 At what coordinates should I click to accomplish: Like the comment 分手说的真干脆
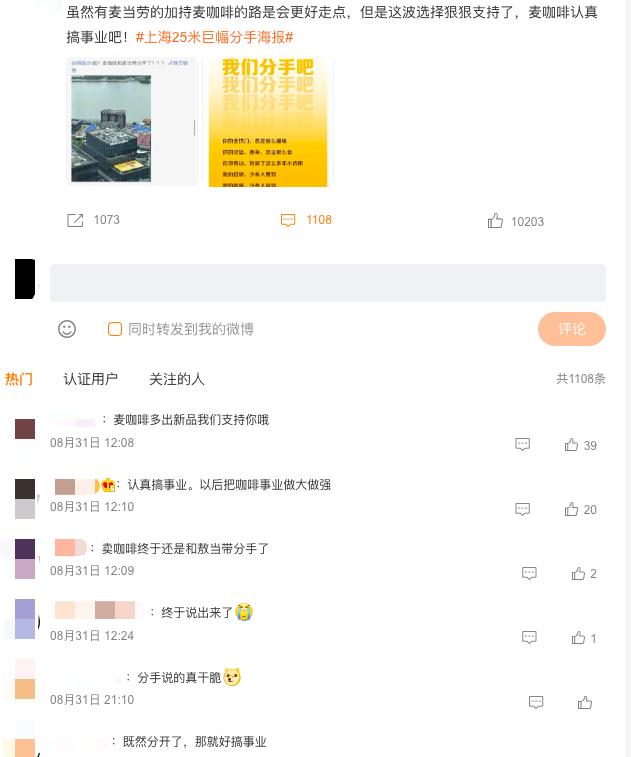pyautogui.click(x=585, y=703)
